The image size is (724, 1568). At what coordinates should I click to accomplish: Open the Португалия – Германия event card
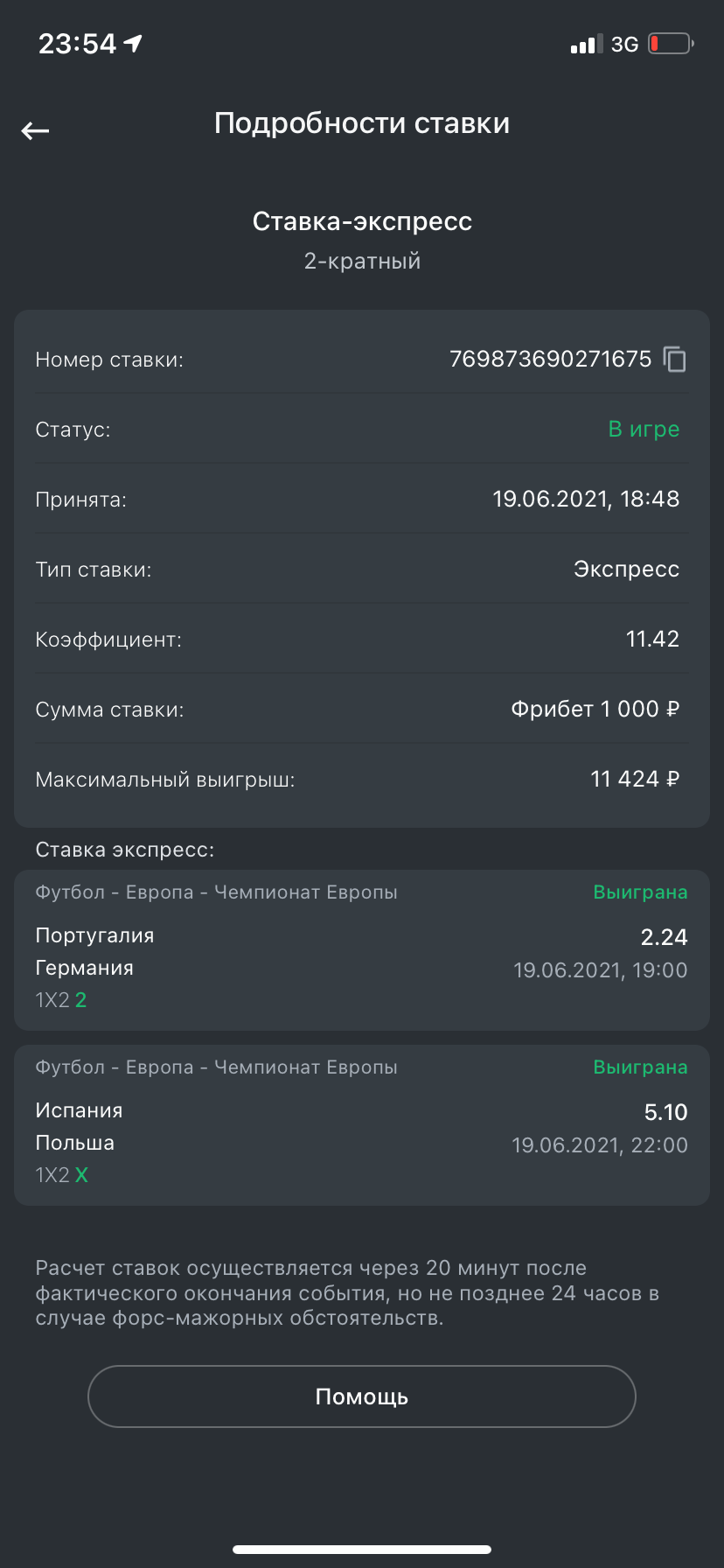[362, 950]
